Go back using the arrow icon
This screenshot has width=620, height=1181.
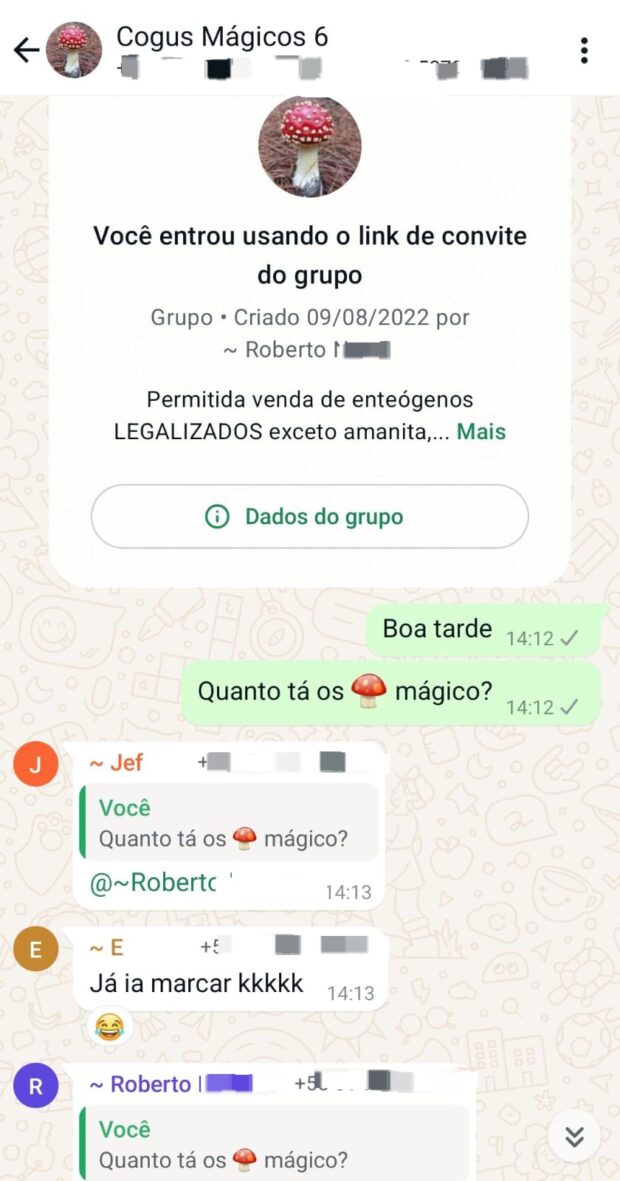coord(26,51)
